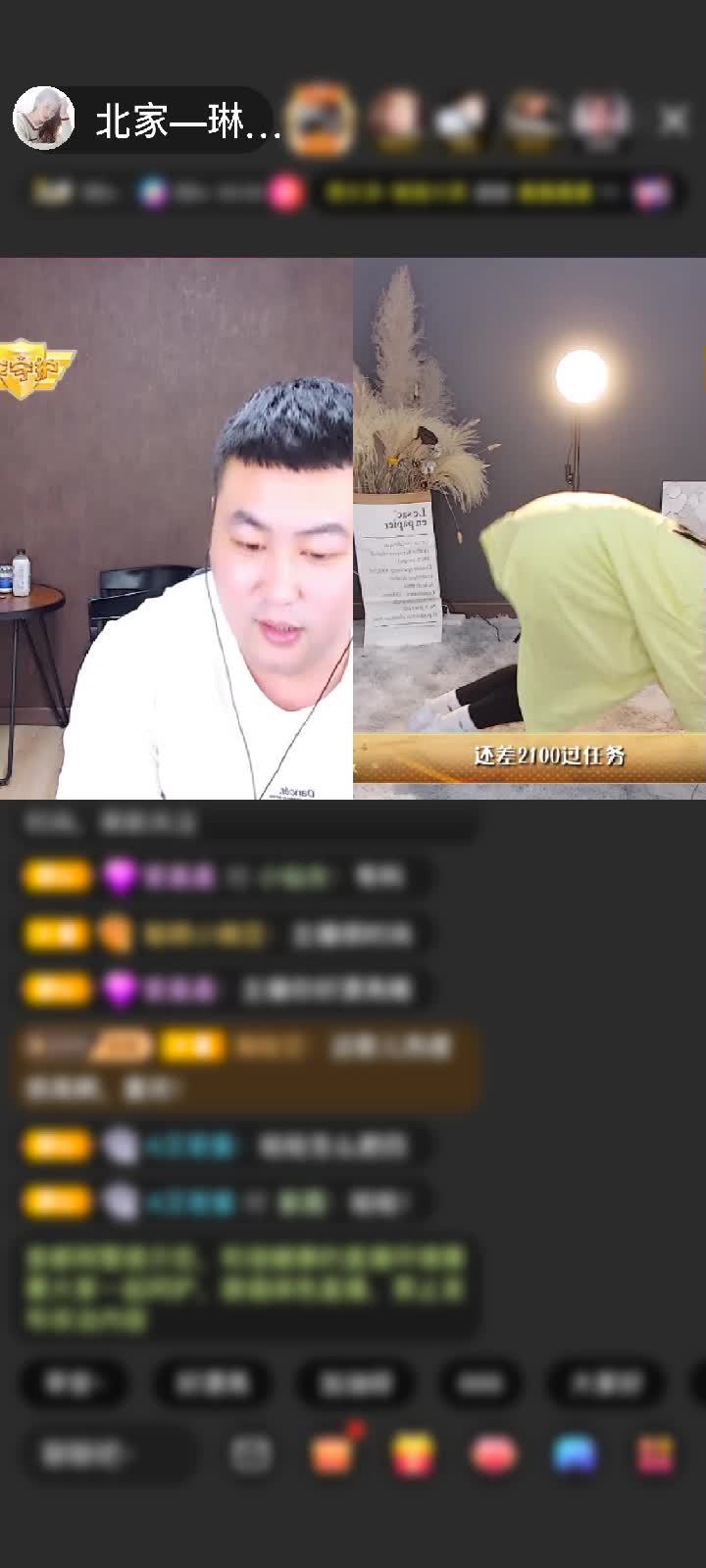Open the heart like icon
This screenshot has width=706, height=1568.
493,1453
